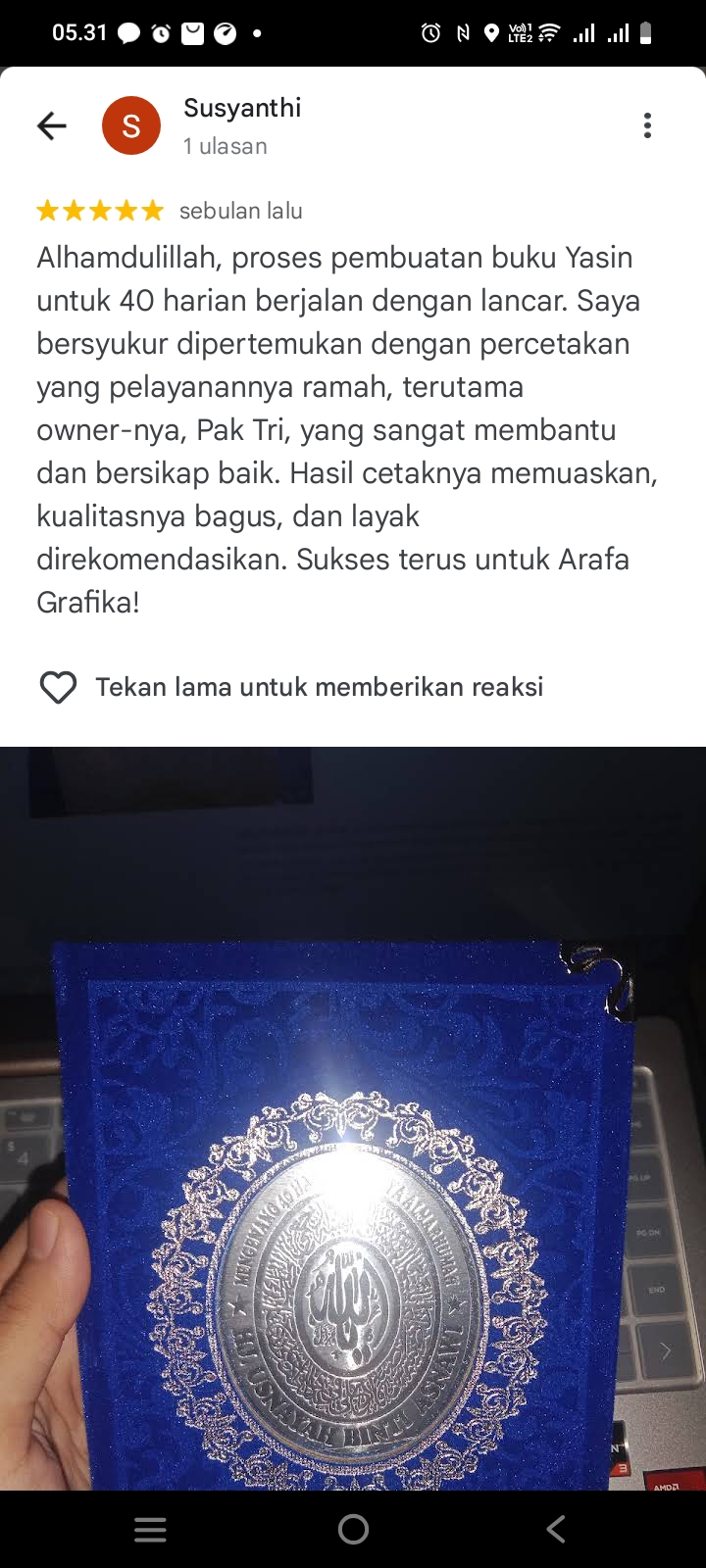Open the three-dot overflow menu
Viewport: 706px width, 1568px height.
click(x=647, y=125)
